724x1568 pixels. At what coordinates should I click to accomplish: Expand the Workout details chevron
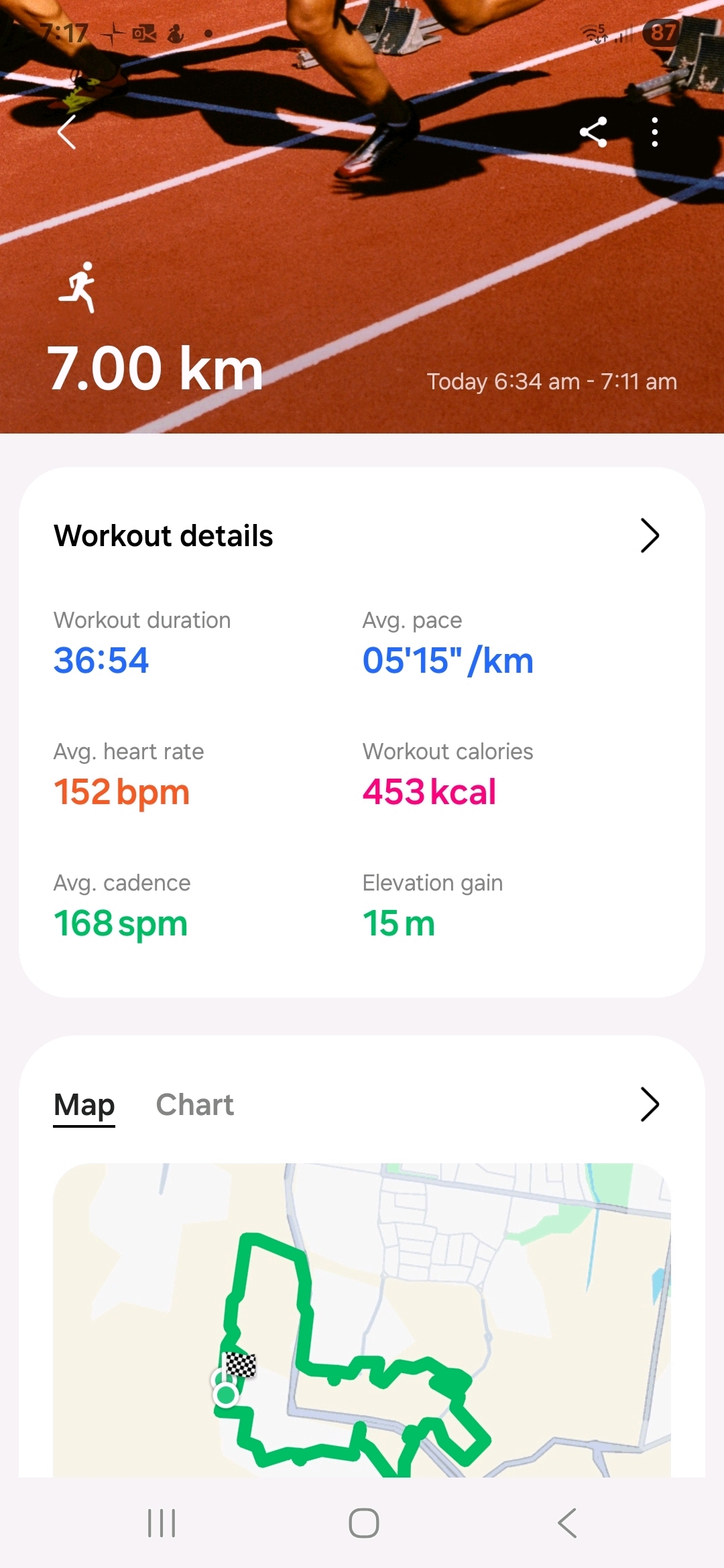[650, 535]
